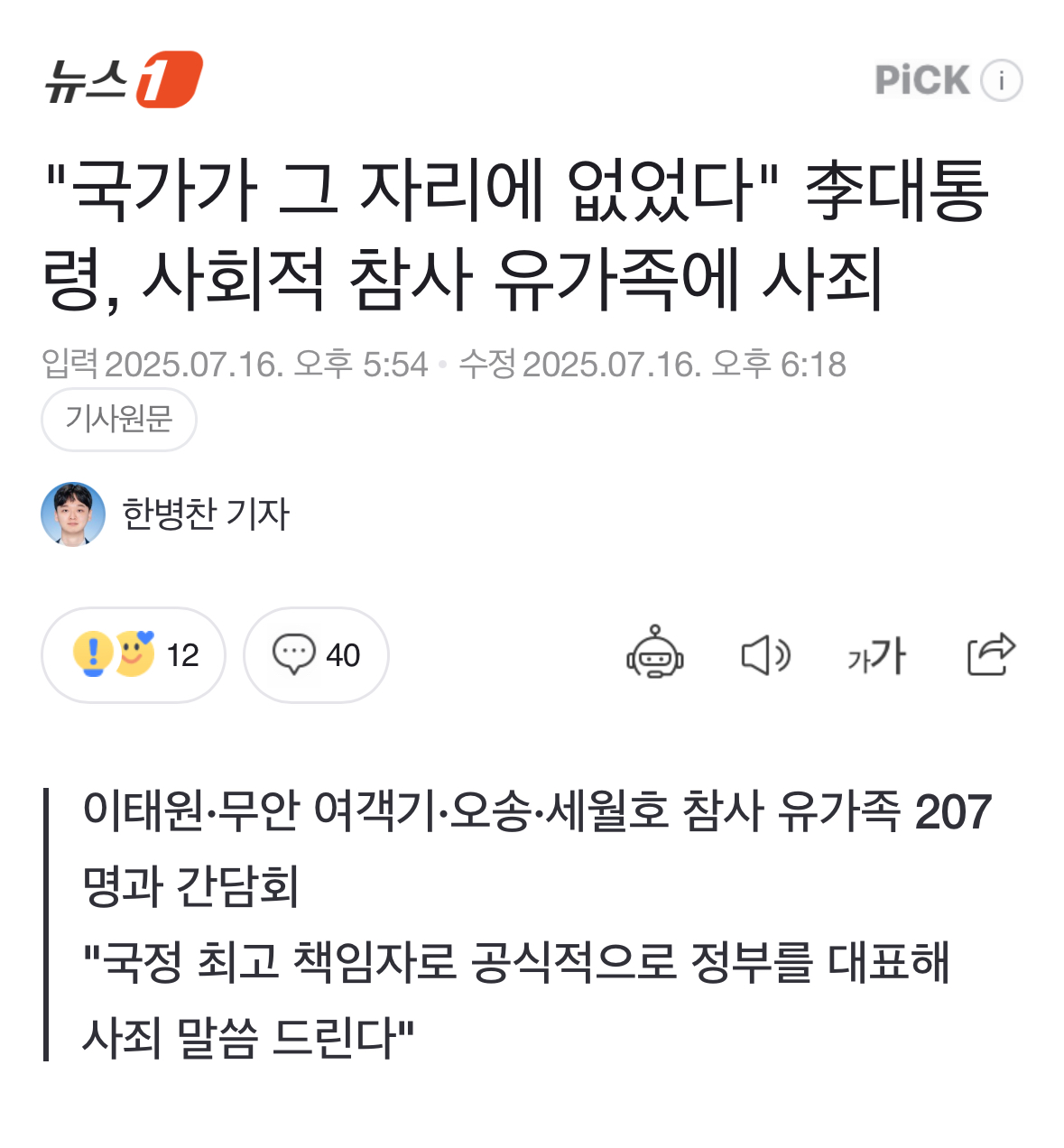
Task: Open reporter 한병찬 기자's profile
Action: point(206,514)
